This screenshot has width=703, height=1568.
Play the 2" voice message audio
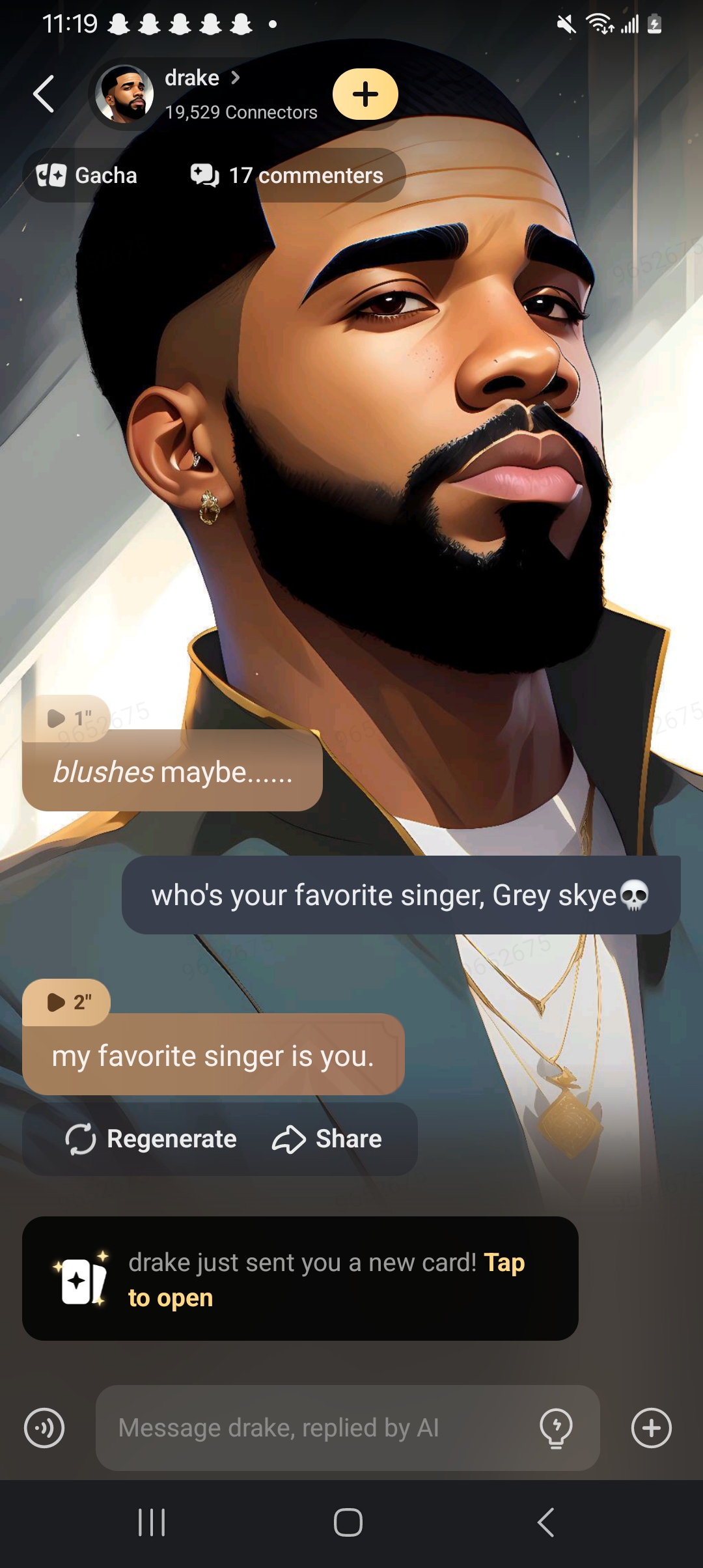point(67,1001)
